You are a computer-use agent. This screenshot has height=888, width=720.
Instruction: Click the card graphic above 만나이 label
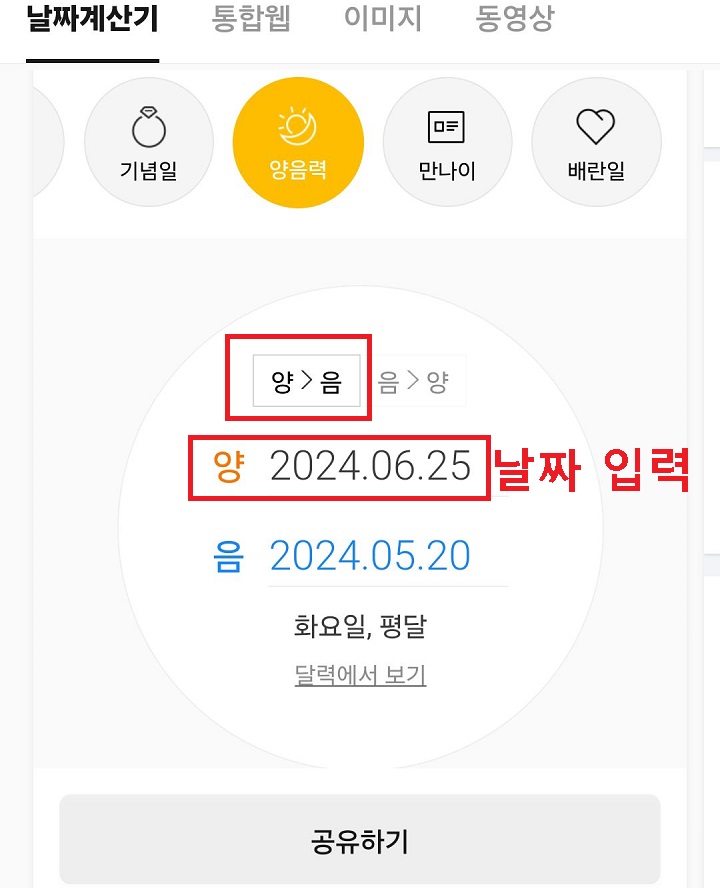[447, 125]
